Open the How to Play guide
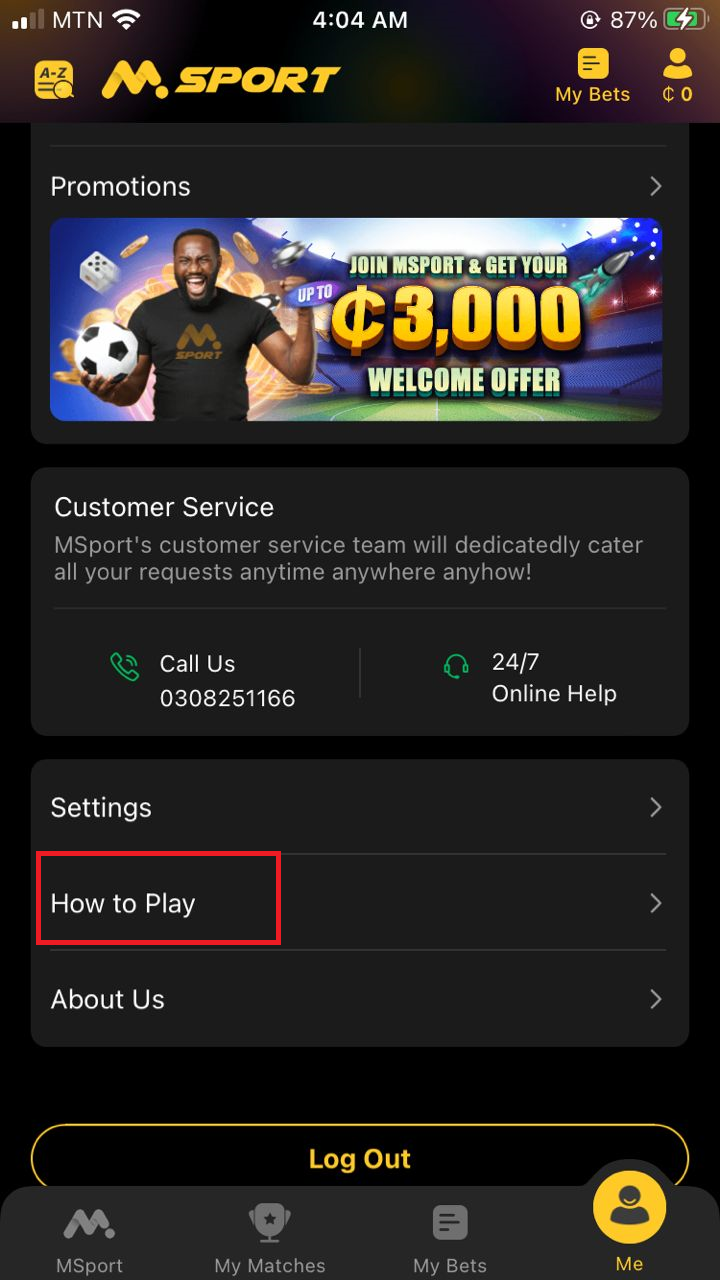The height and width of the screenshot is (1280, 720). 359,903
